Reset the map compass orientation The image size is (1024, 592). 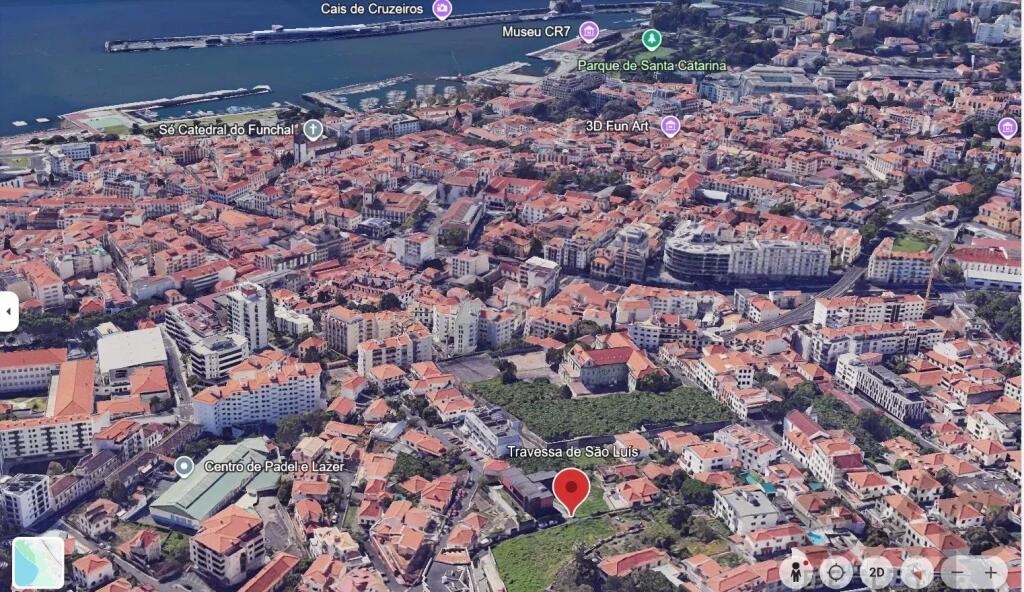pyautogui.click(x=916, y=572)
